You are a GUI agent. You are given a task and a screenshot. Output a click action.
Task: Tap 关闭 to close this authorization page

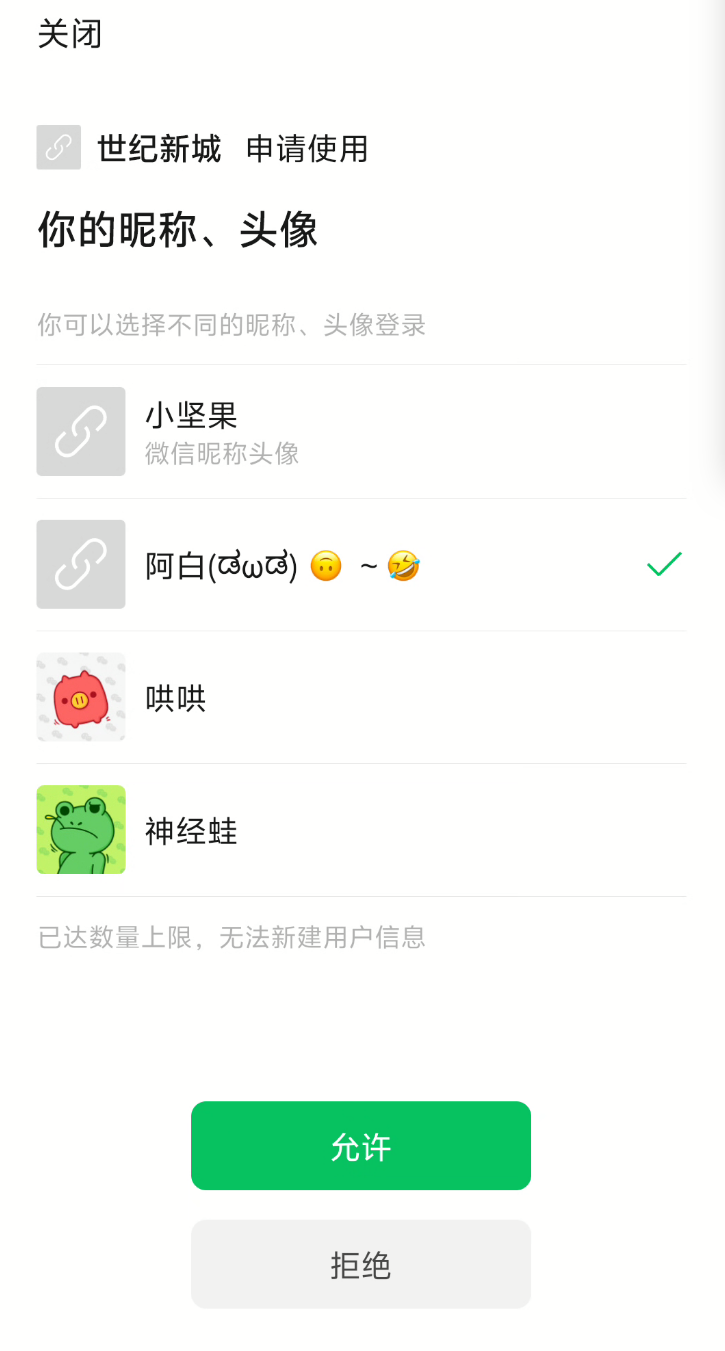click(70, 34)
